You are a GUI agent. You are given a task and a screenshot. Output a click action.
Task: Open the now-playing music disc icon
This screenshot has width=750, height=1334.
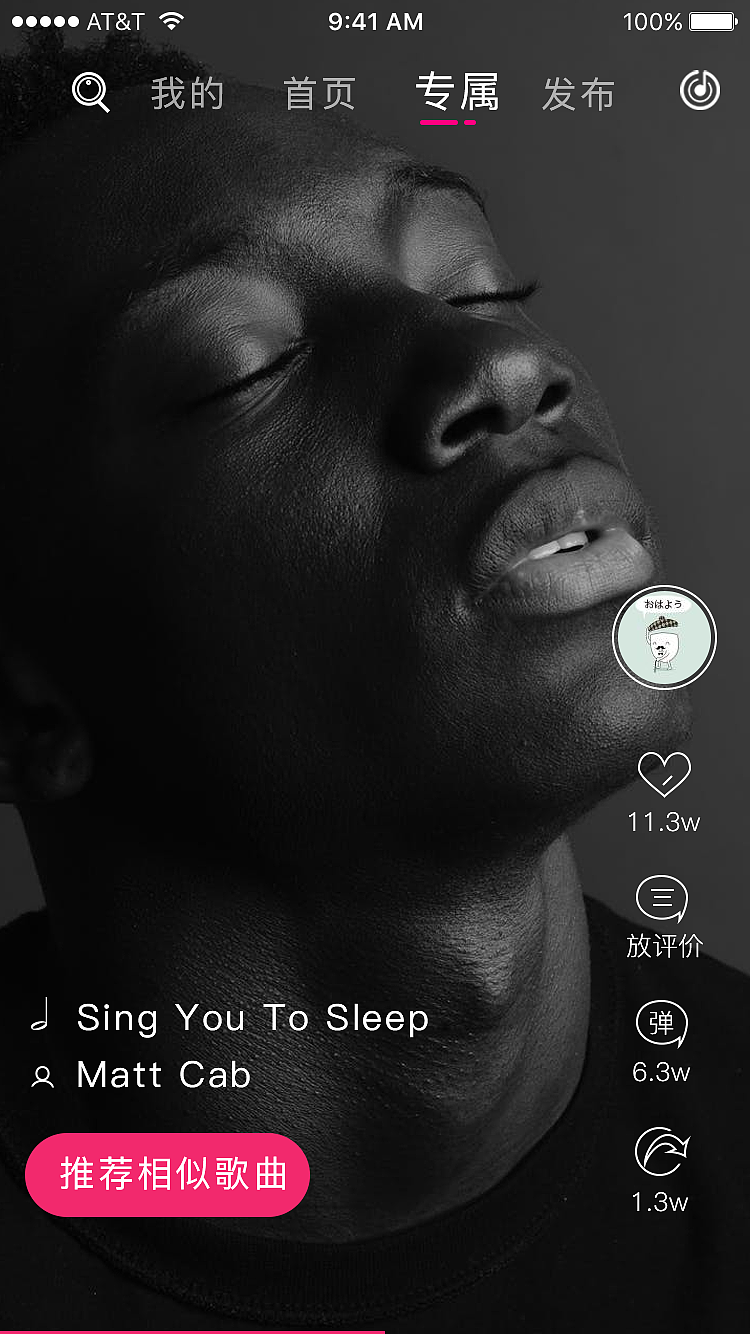click(700, 91)
